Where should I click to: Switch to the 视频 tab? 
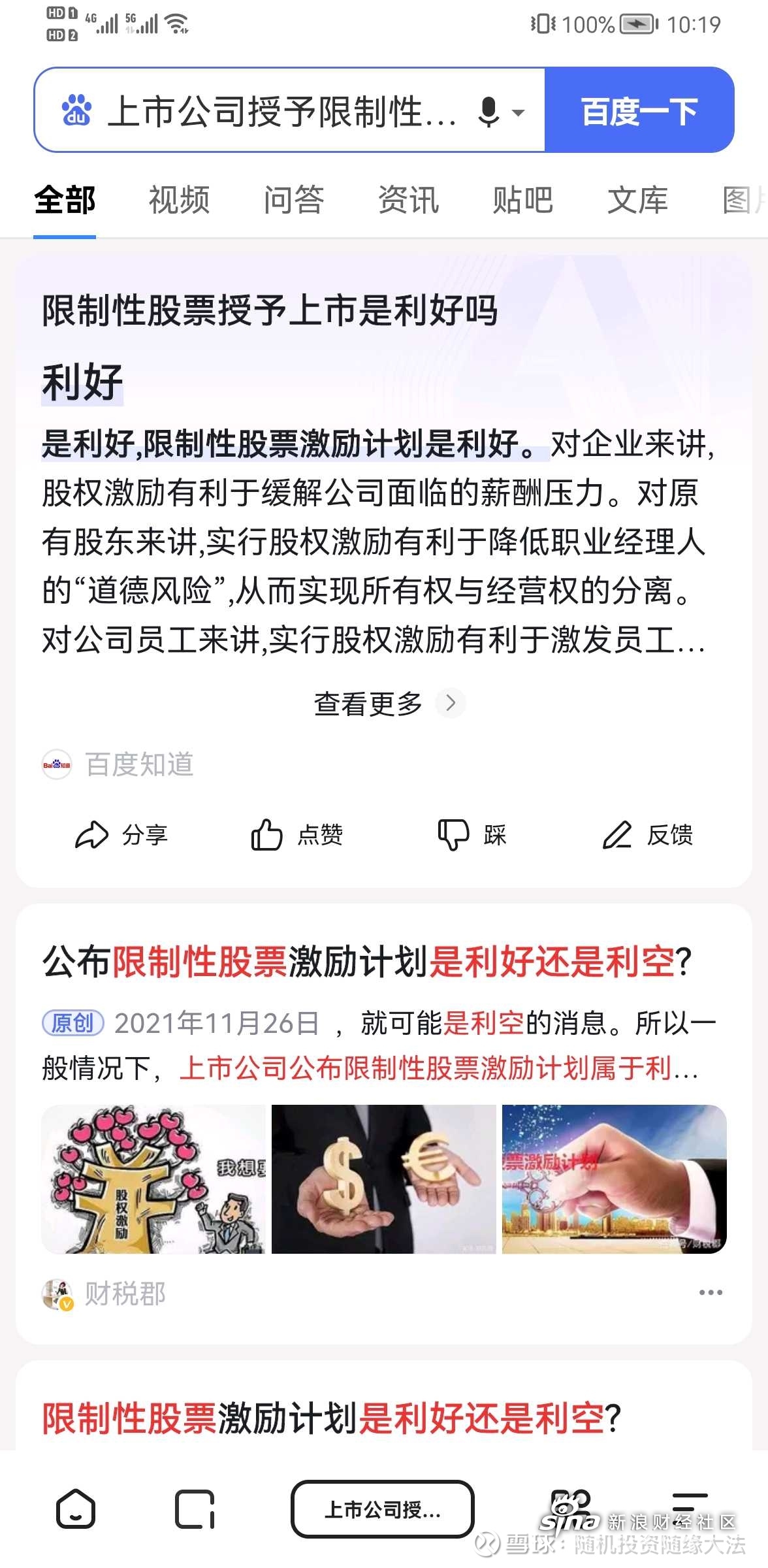pos(179,200)
